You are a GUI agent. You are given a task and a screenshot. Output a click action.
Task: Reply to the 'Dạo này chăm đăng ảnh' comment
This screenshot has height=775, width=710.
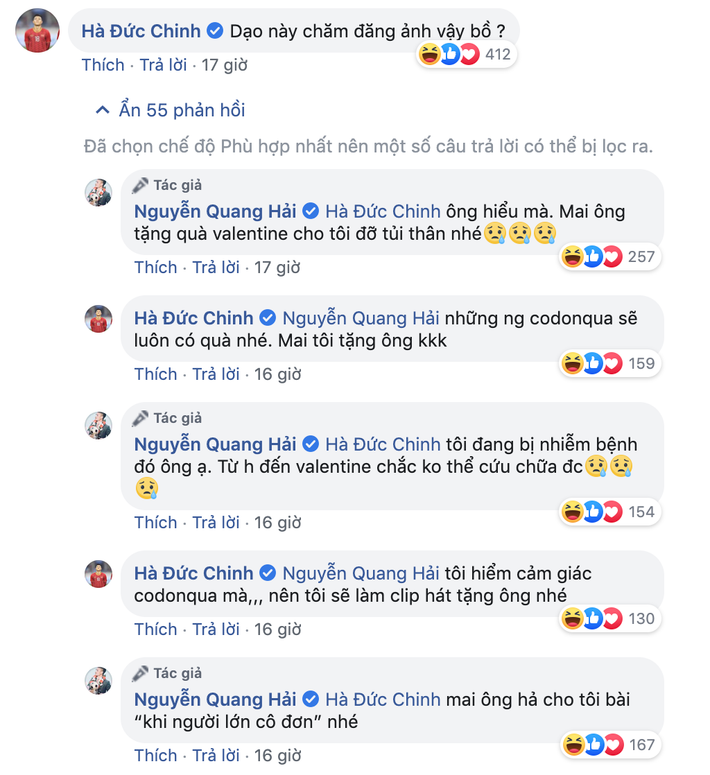163,65
